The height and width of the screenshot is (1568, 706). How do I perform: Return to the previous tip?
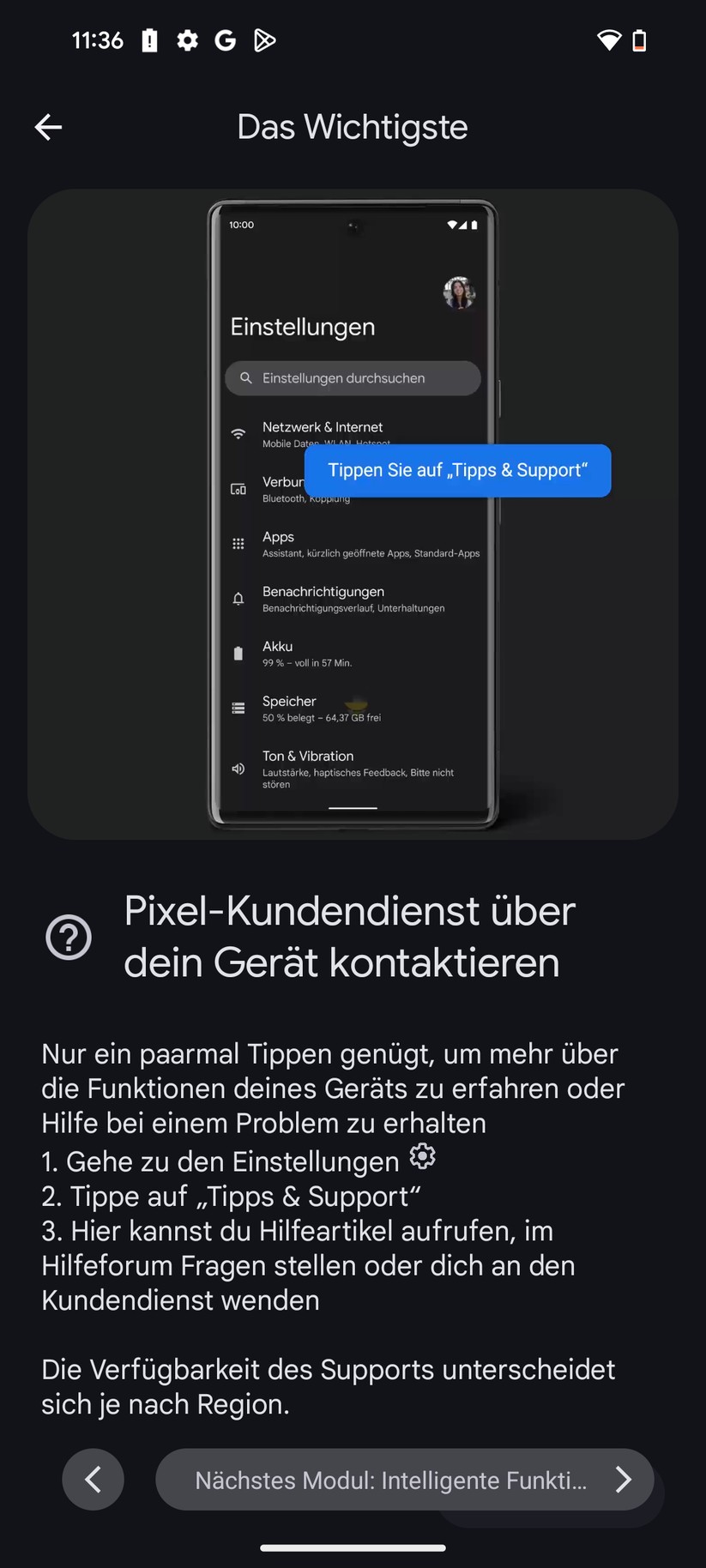coord(93,1480)
